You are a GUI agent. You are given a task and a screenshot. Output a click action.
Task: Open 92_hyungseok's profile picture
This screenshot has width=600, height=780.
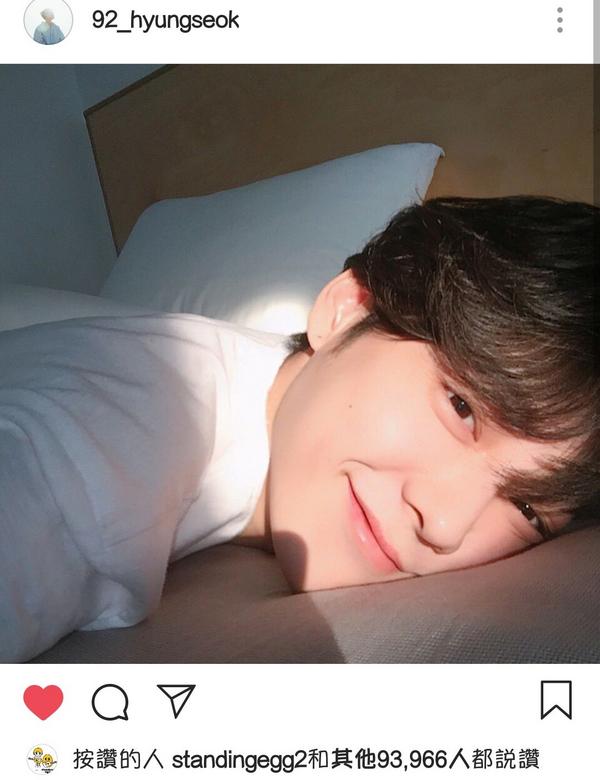pyautogui.click(x=47, y=22)
